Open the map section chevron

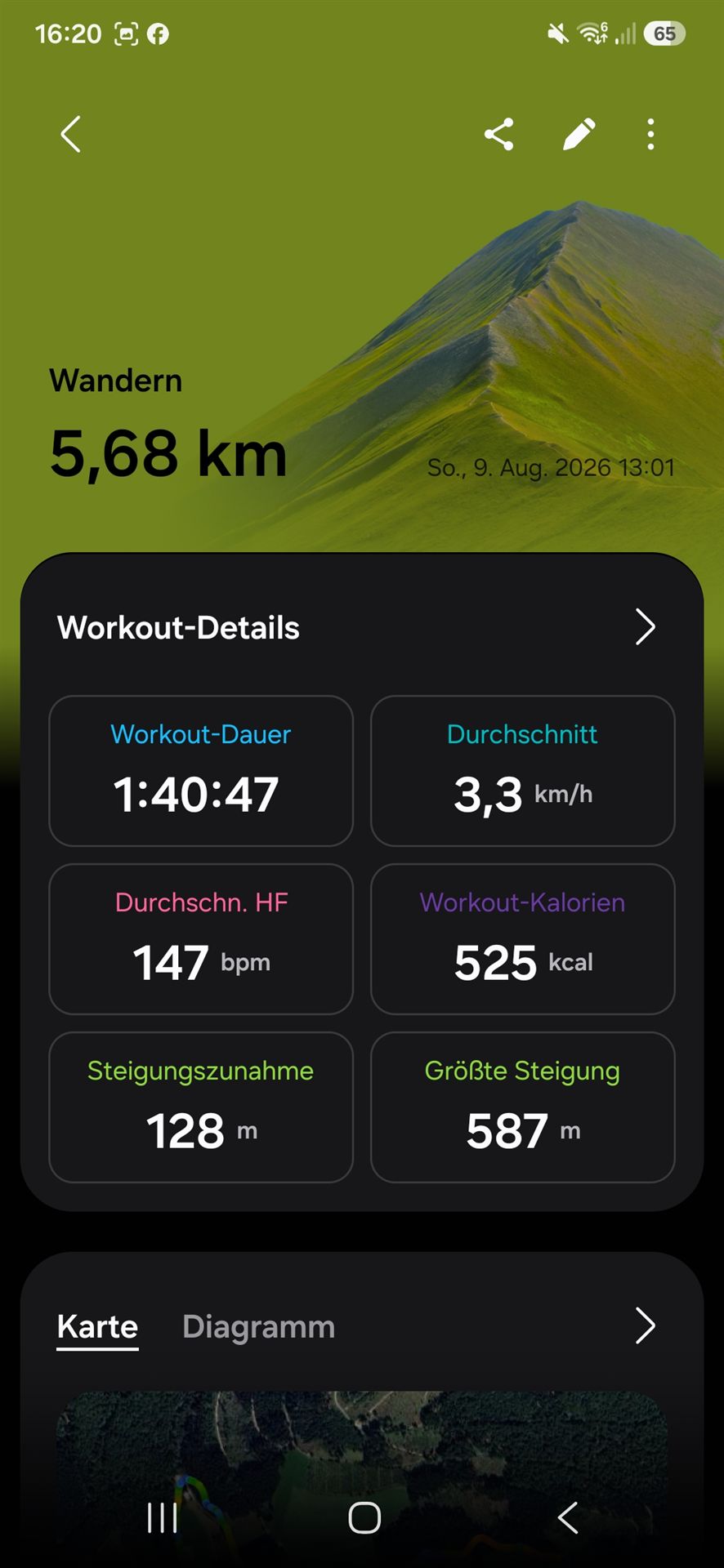(646, 1325)
